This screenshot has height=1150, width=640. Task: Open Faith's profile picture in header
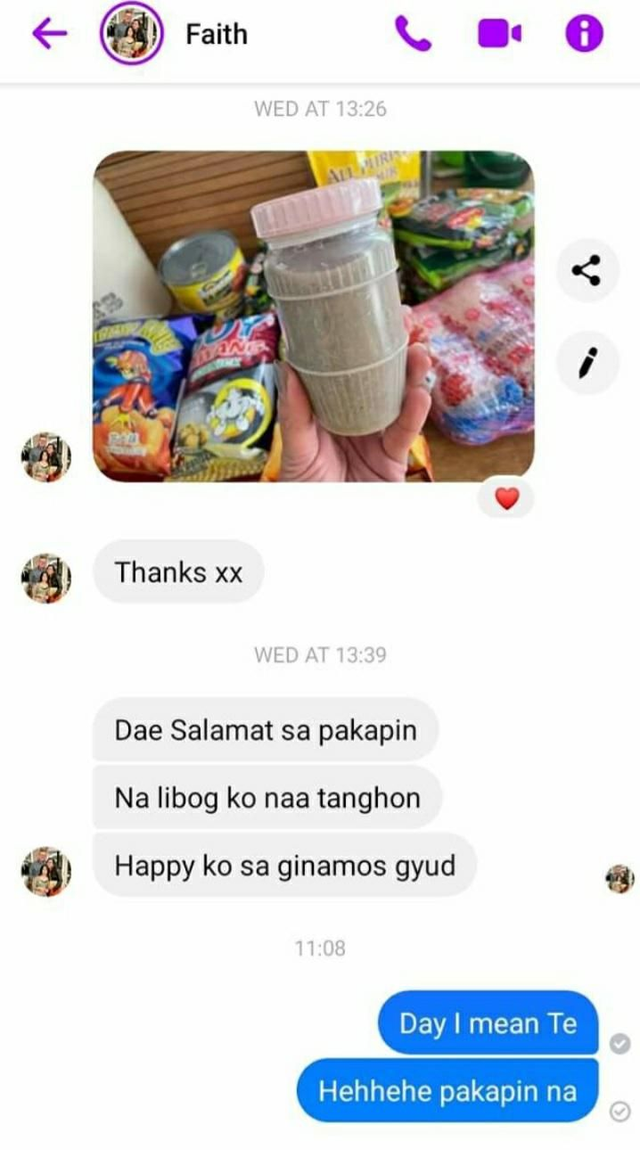[131, 34]
